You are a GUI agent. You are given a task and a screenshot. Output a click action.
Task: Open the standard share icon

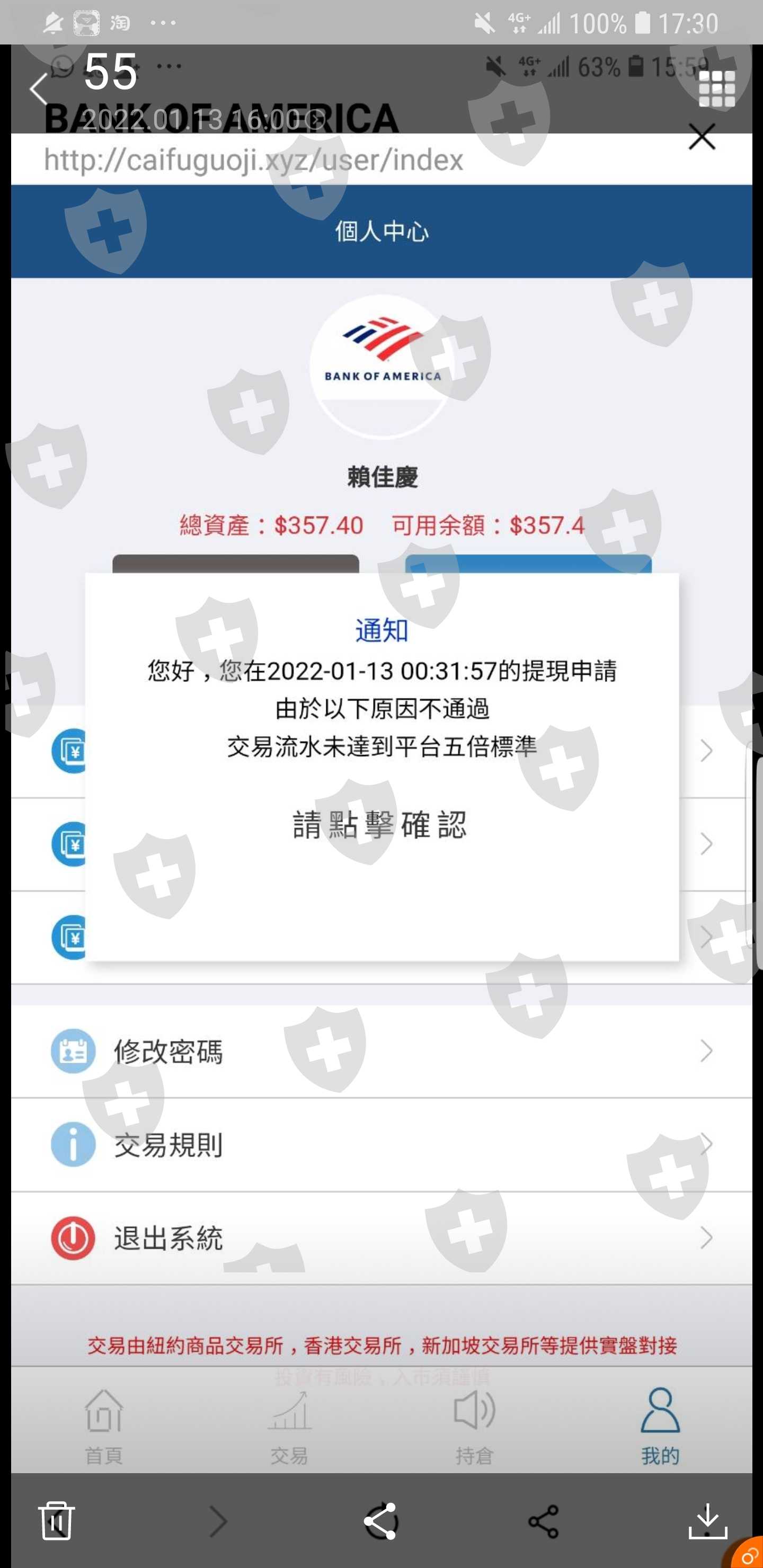tap(543, 1521)
